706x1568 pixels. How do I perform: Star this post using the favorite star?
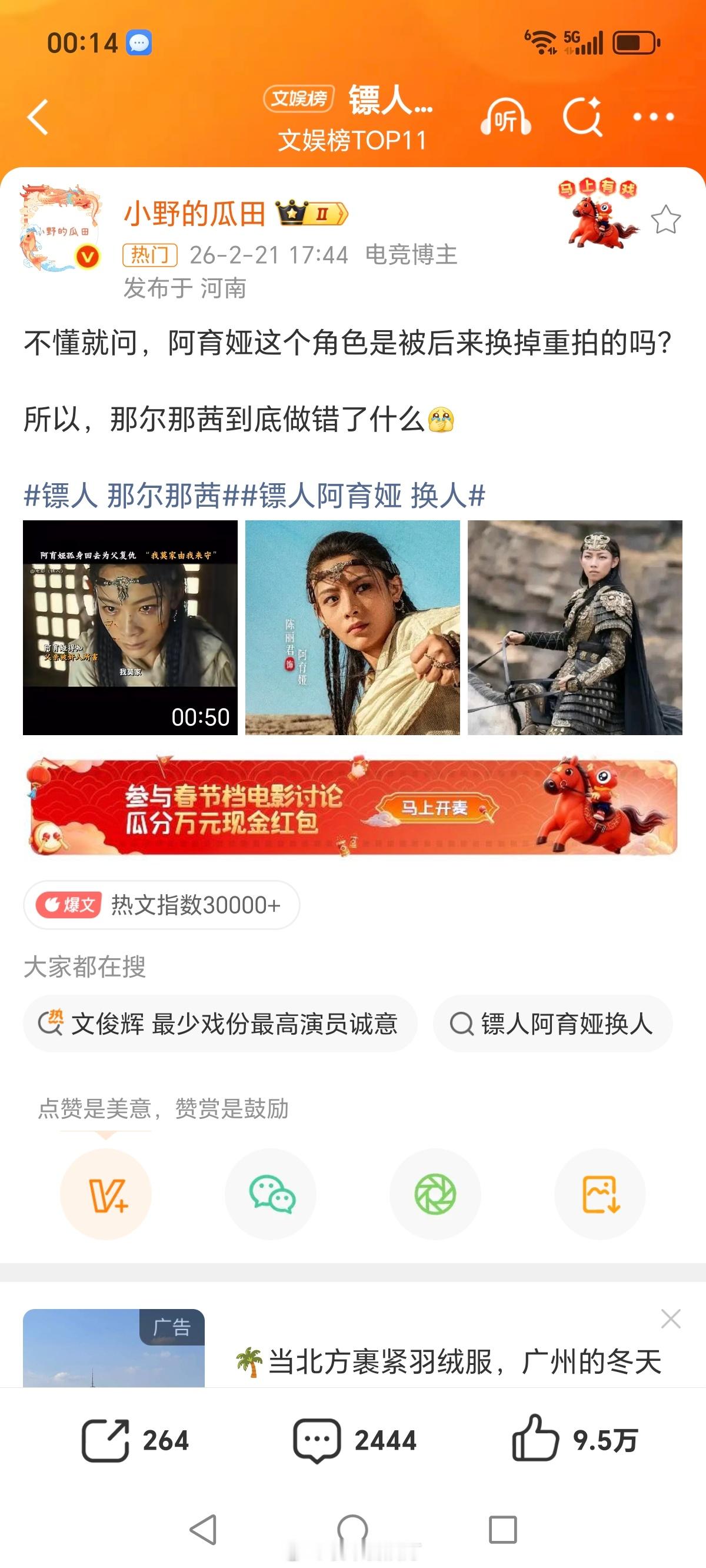[667, 217]
